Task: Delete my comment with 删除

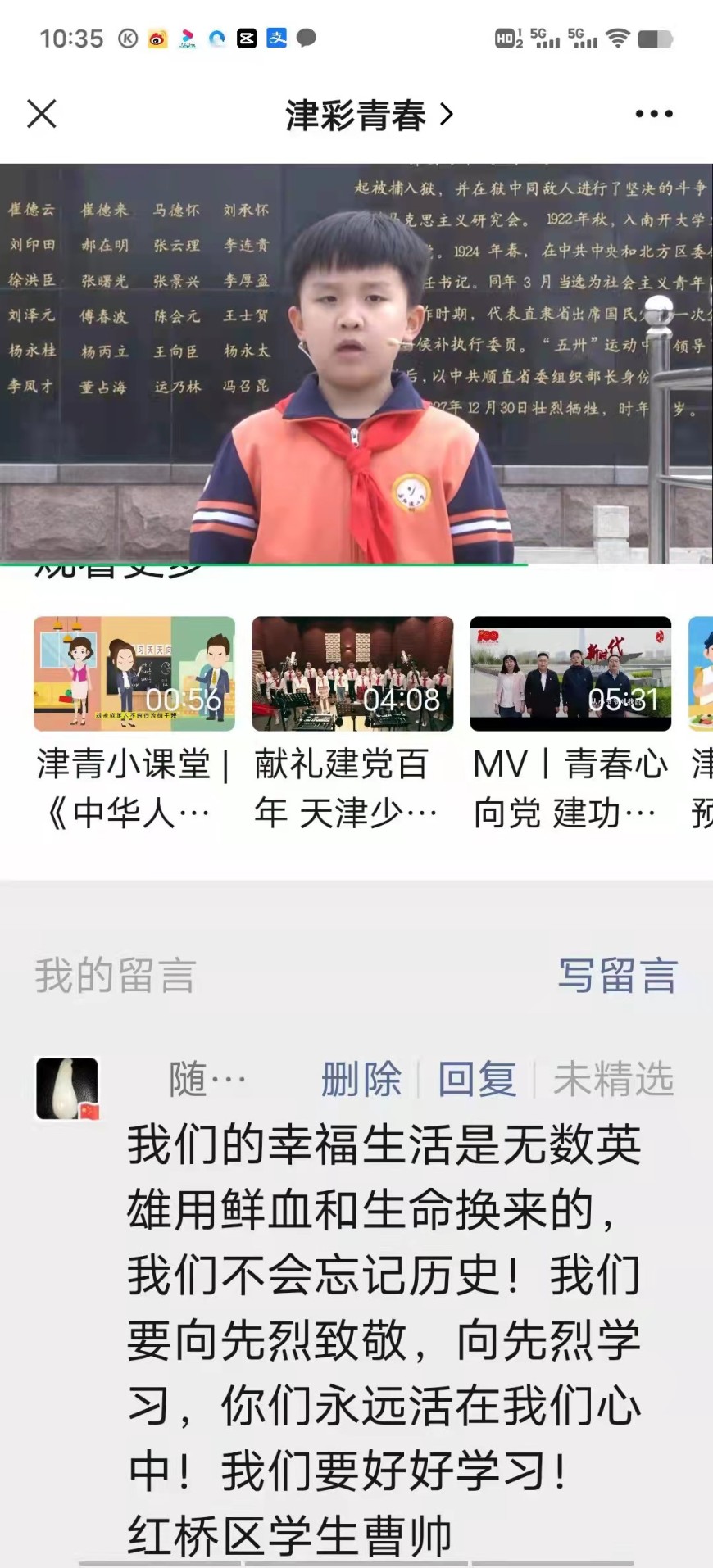Action: [361, 1079]
